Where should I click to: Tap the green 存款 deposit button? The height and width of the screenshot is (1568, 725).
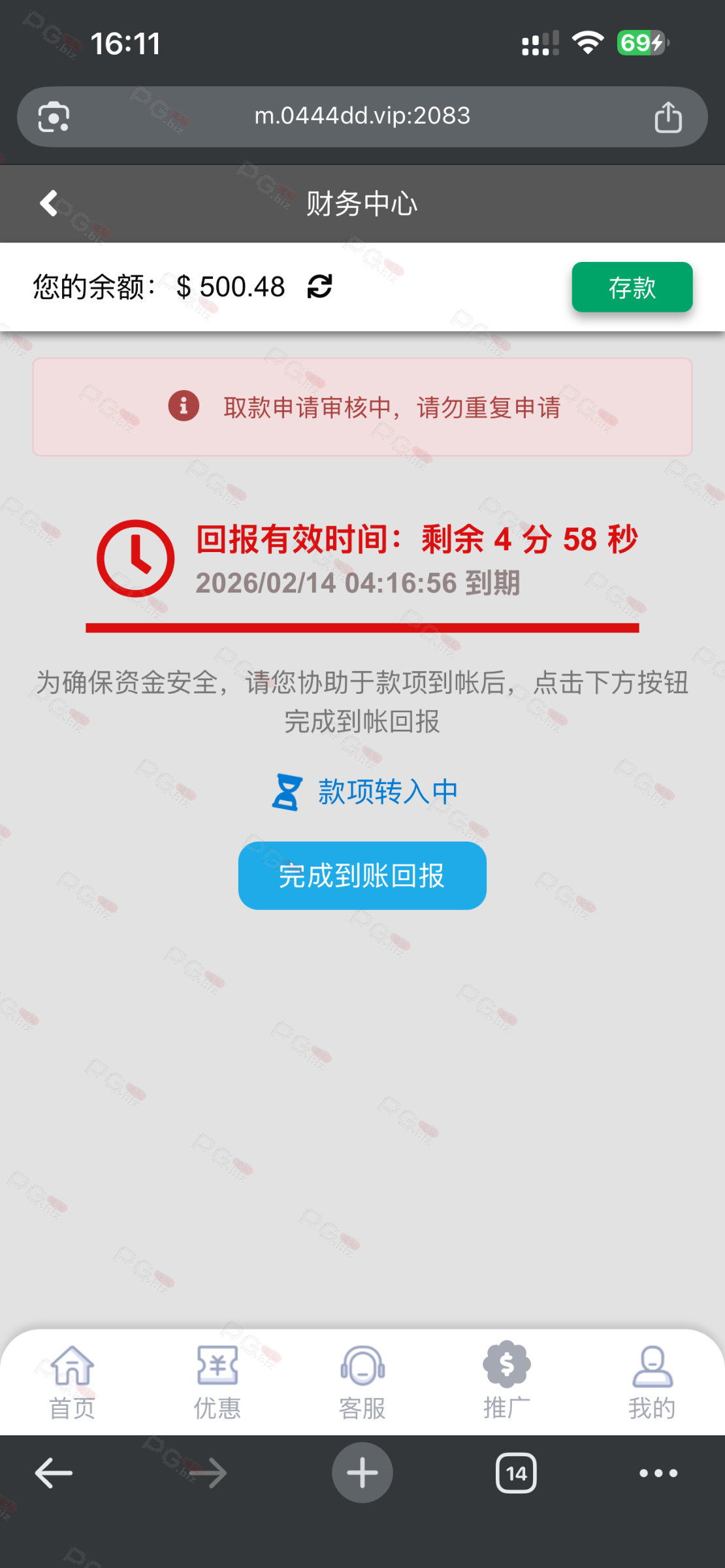pos(632,287)
